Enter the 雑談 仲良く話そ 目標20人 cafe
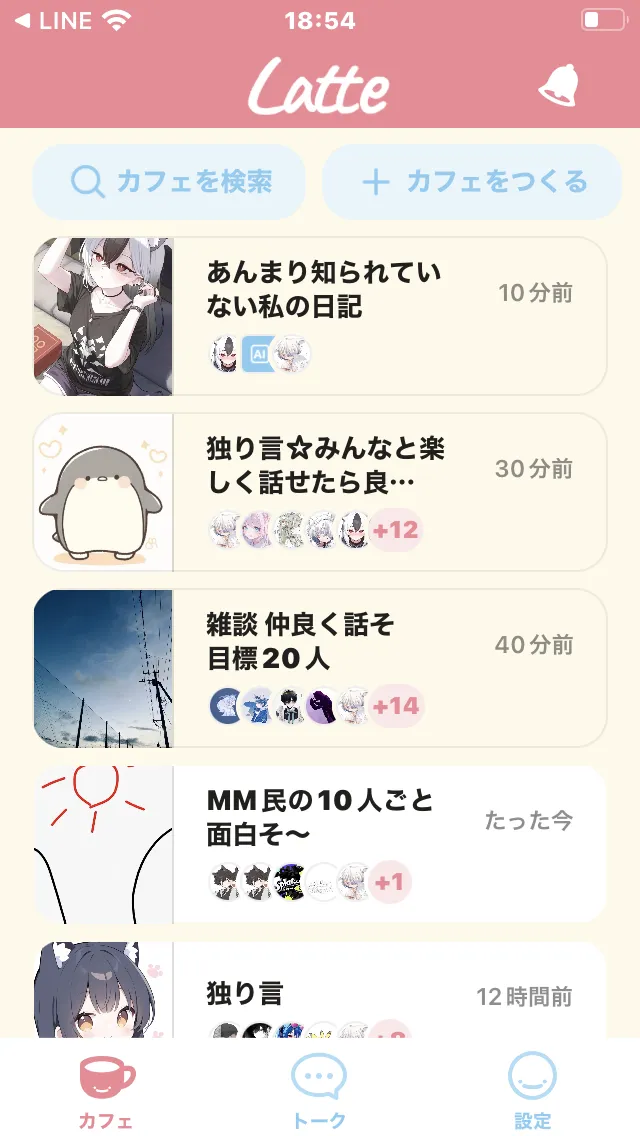The width and height of the screenshot is (640, 1136). tap(320, 668)
